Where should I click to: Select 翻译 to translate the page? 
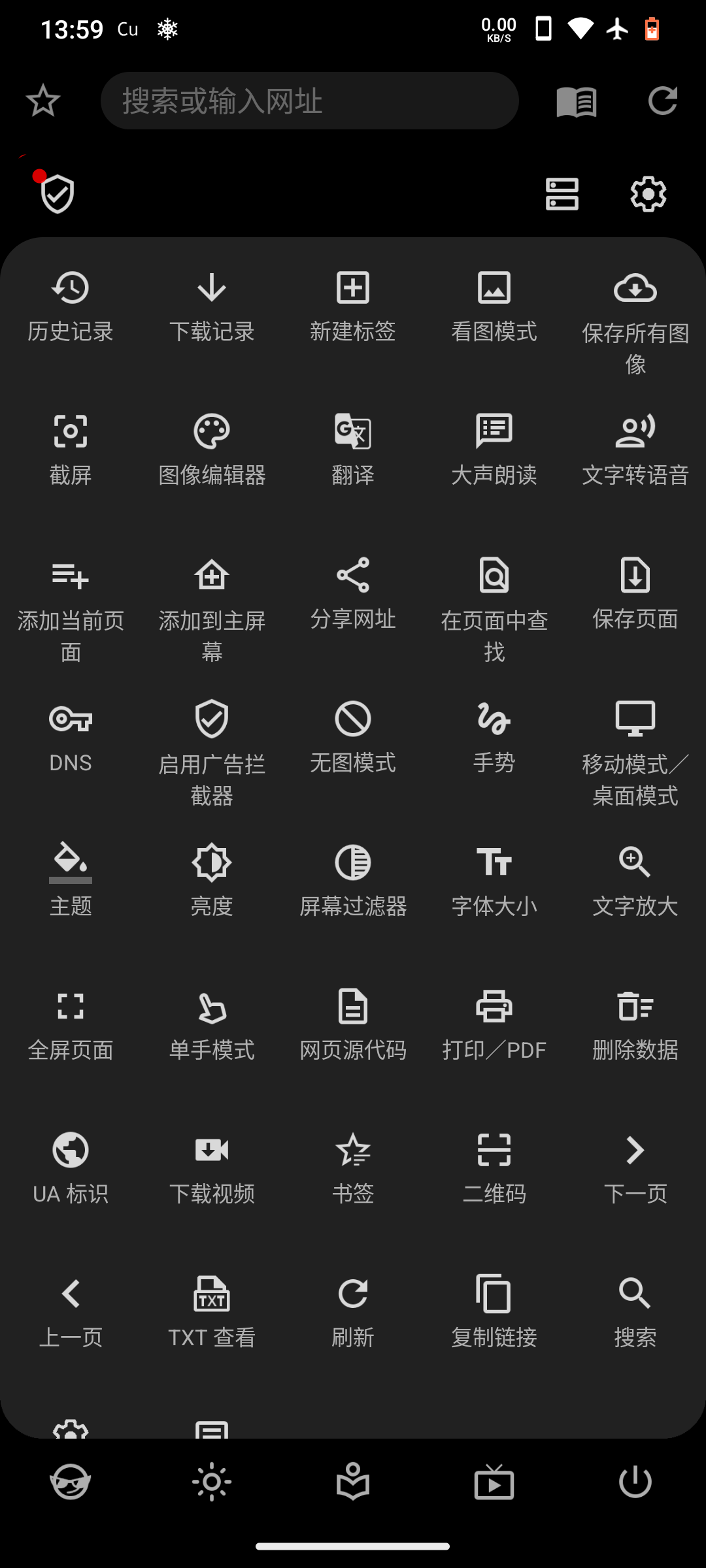click(x=353, y=449)
